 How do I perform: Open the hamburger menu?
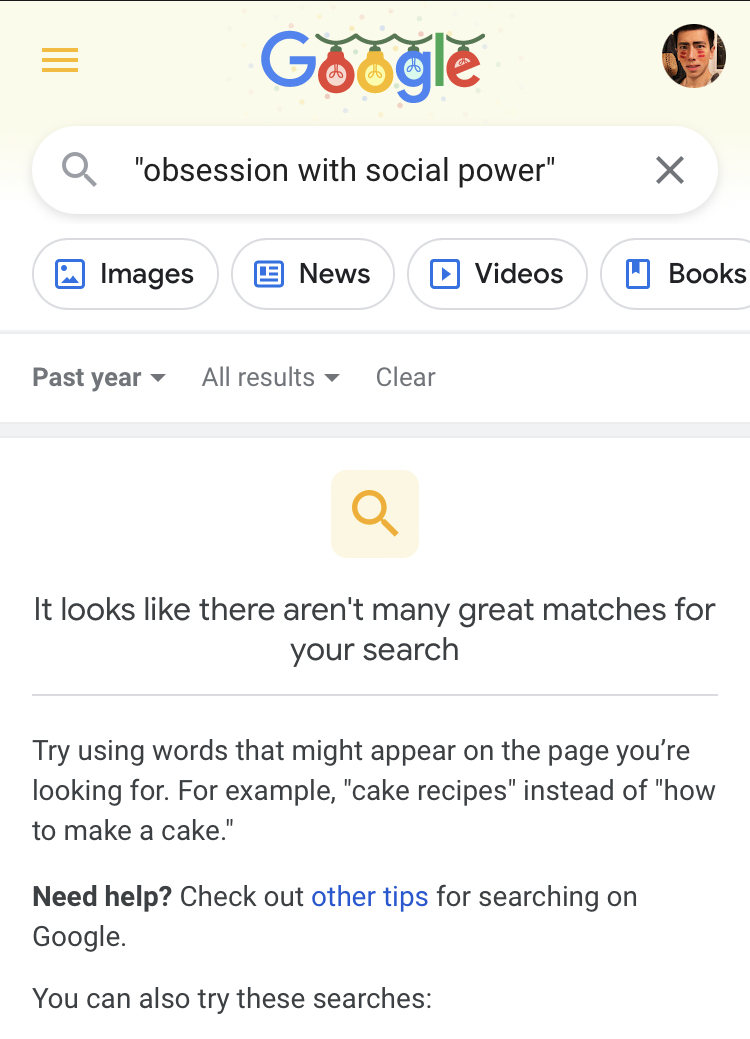(60, 61)
